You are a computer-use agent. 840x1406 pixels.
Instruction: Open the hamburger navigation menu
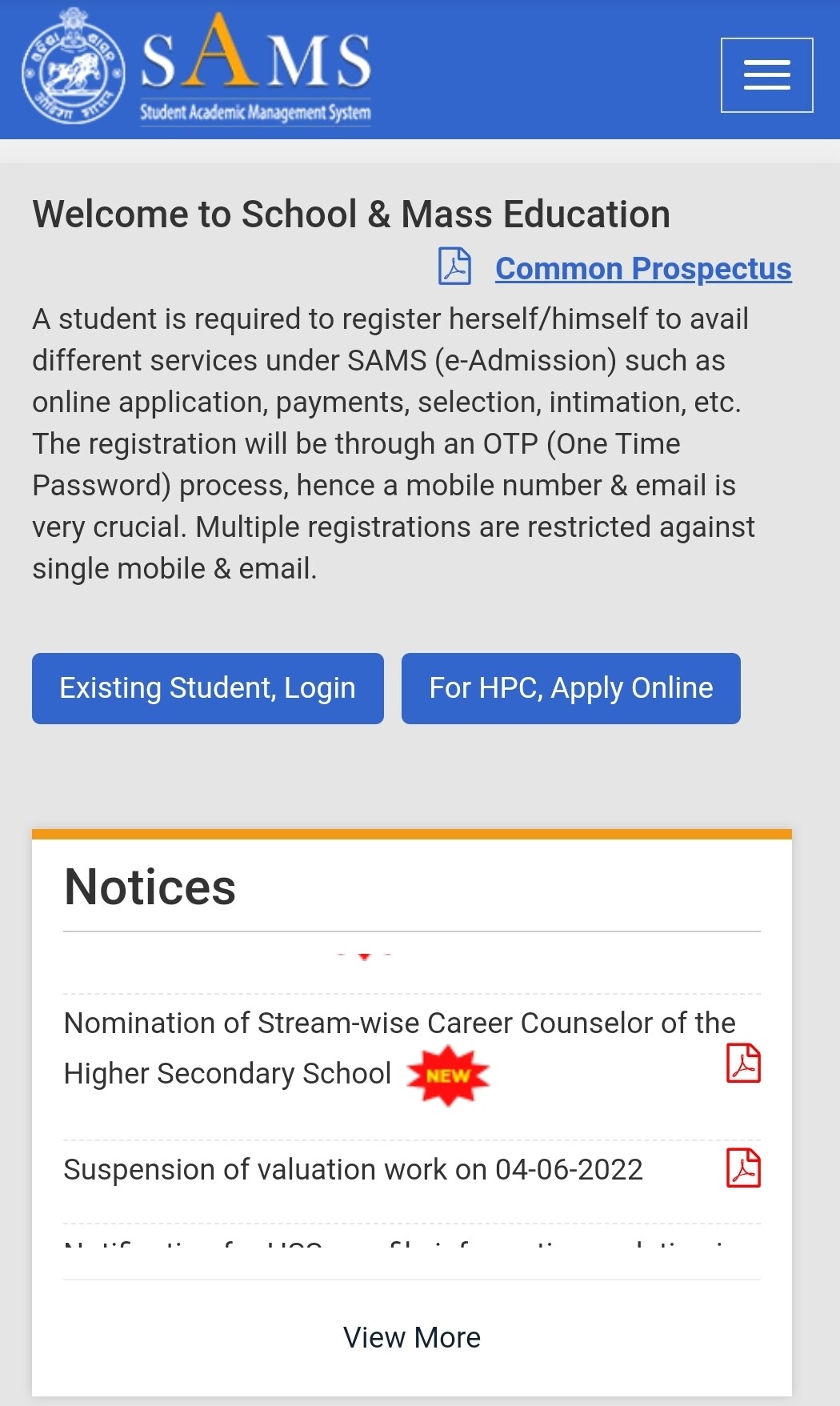[766, 75]
